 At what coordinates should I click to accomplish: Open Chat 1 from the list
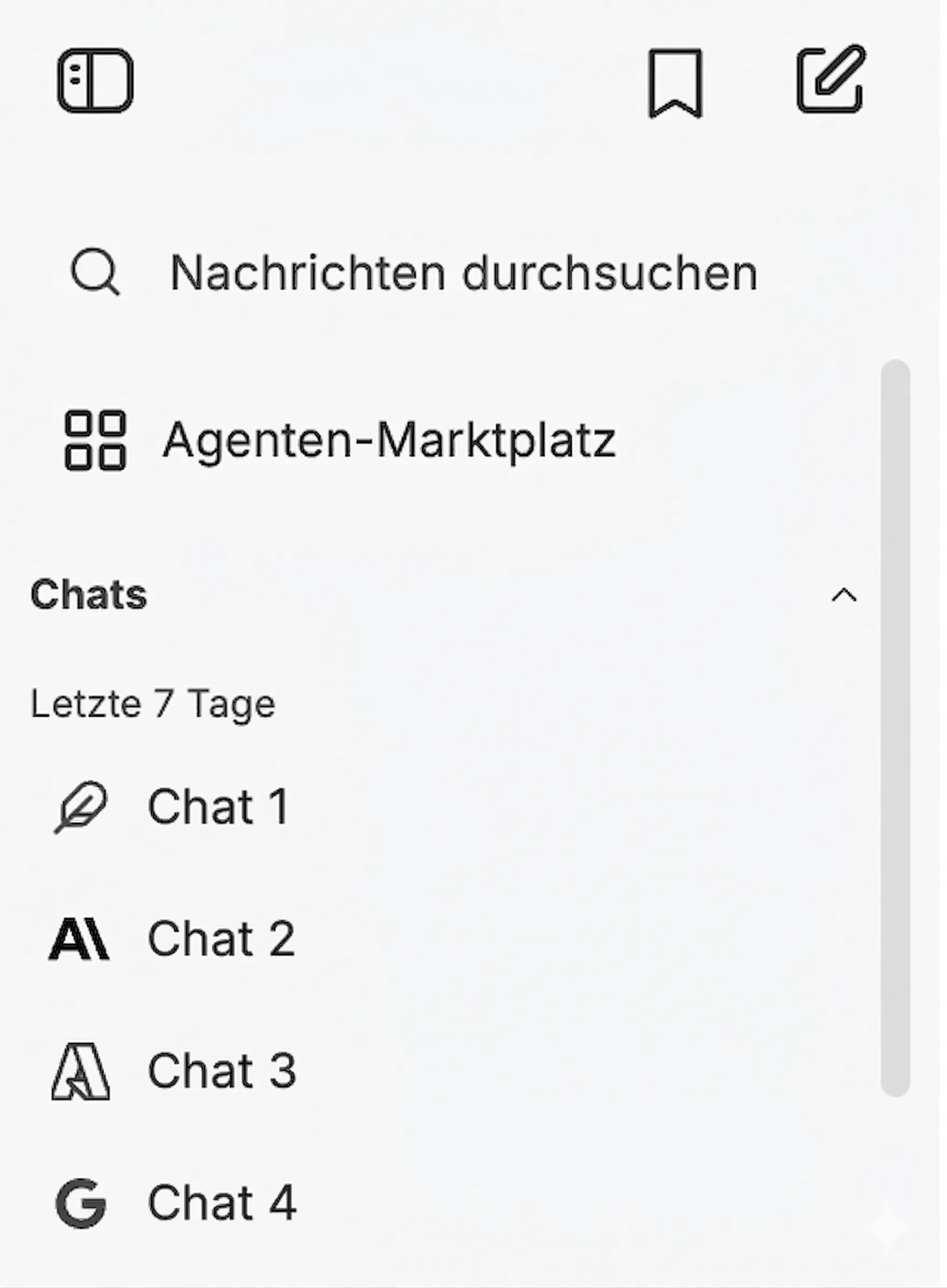pyautogui.click(x=218, y=806)
